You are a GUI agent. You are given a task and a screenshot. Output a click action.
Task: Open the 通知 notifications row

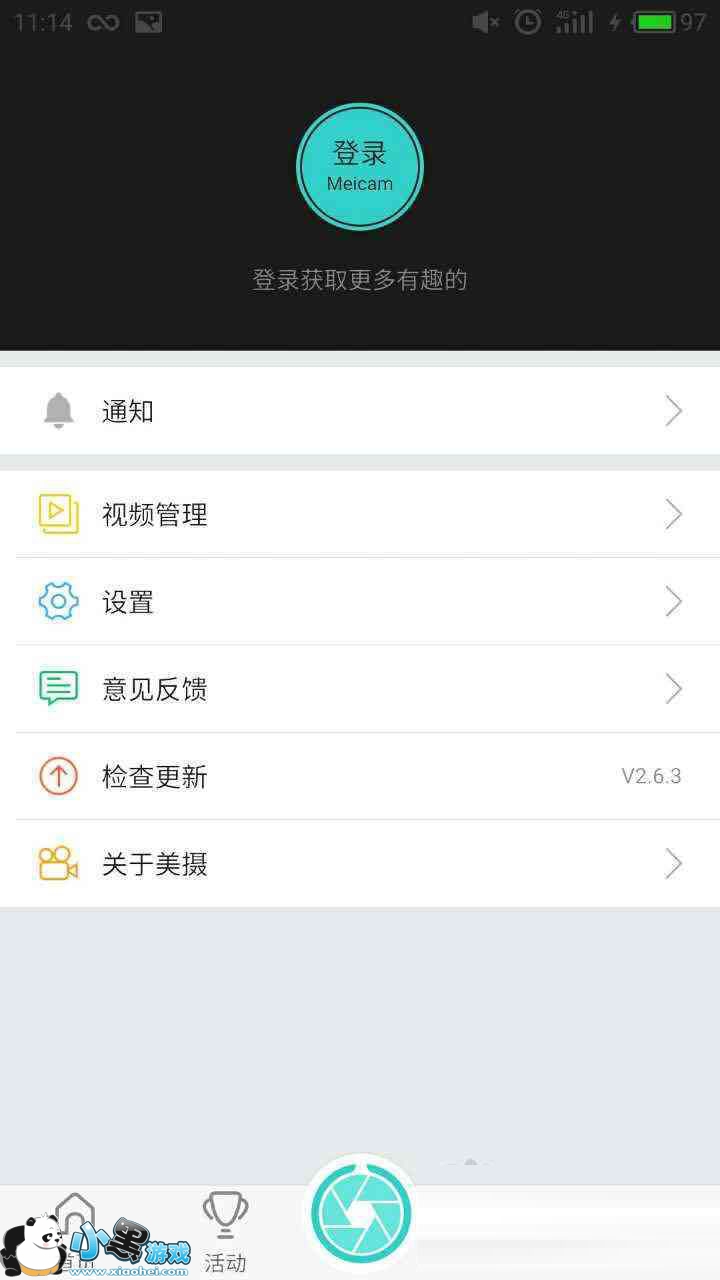pyautogui.click(x=360, y=411)
